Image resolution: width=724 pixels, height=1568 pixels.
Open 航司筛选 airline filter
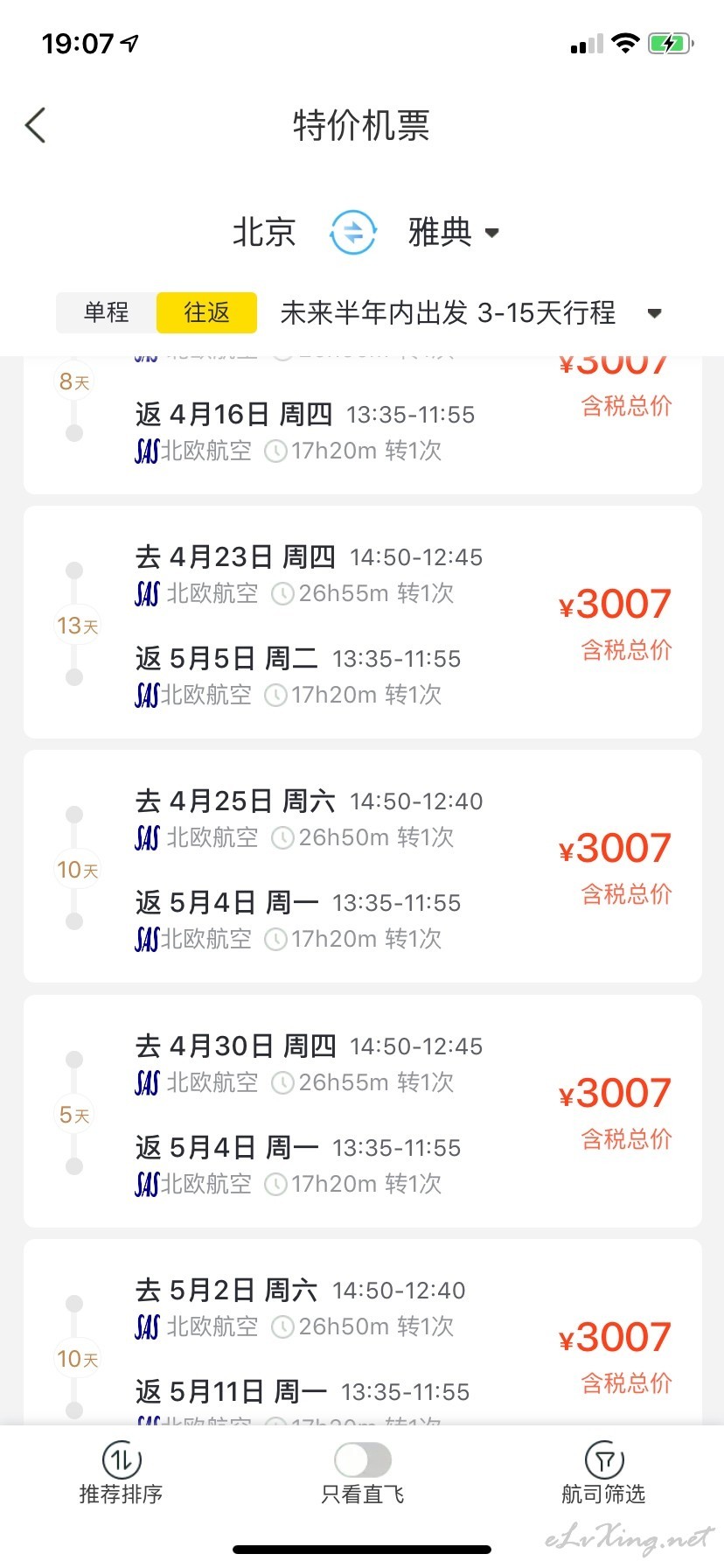click(x=603, y=1473)
